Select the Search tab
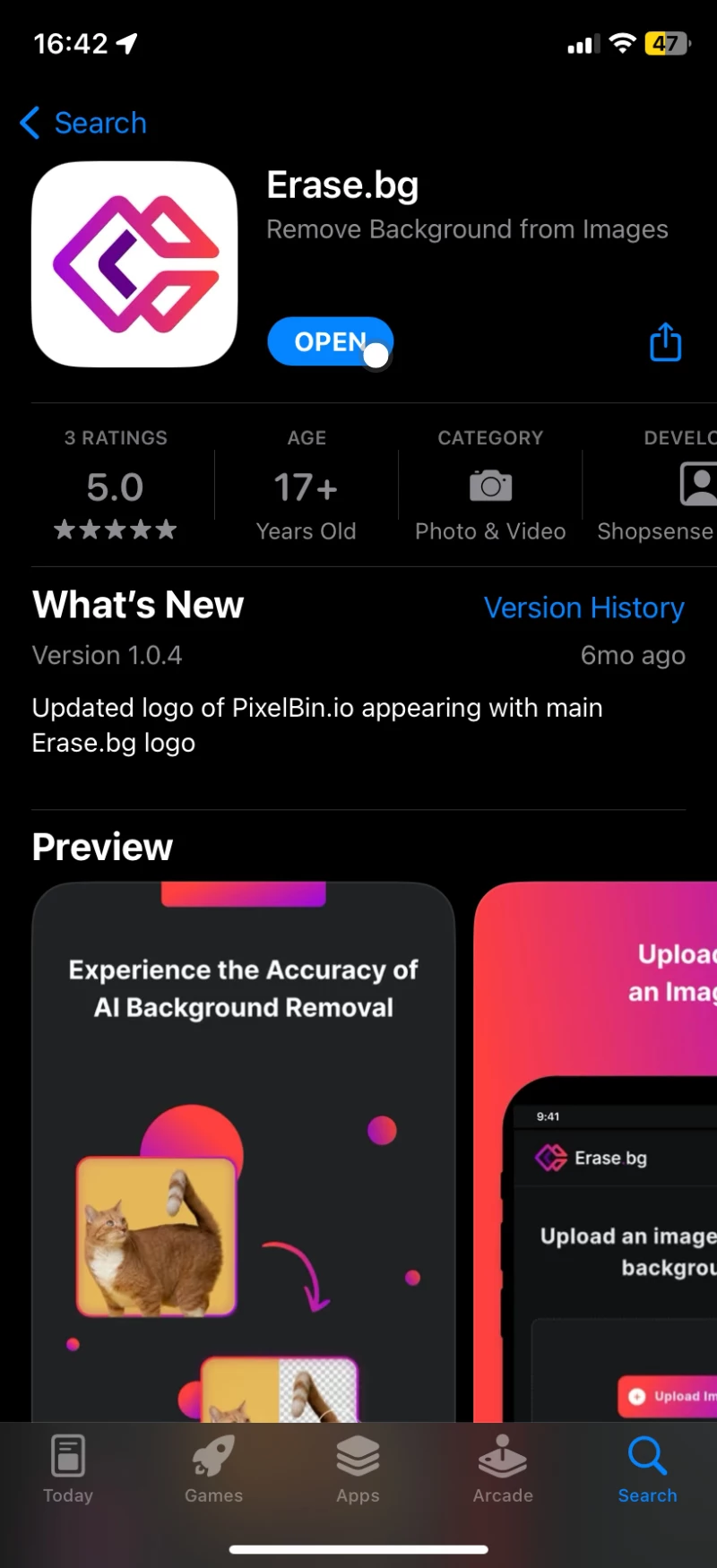 pos(647,1469)
